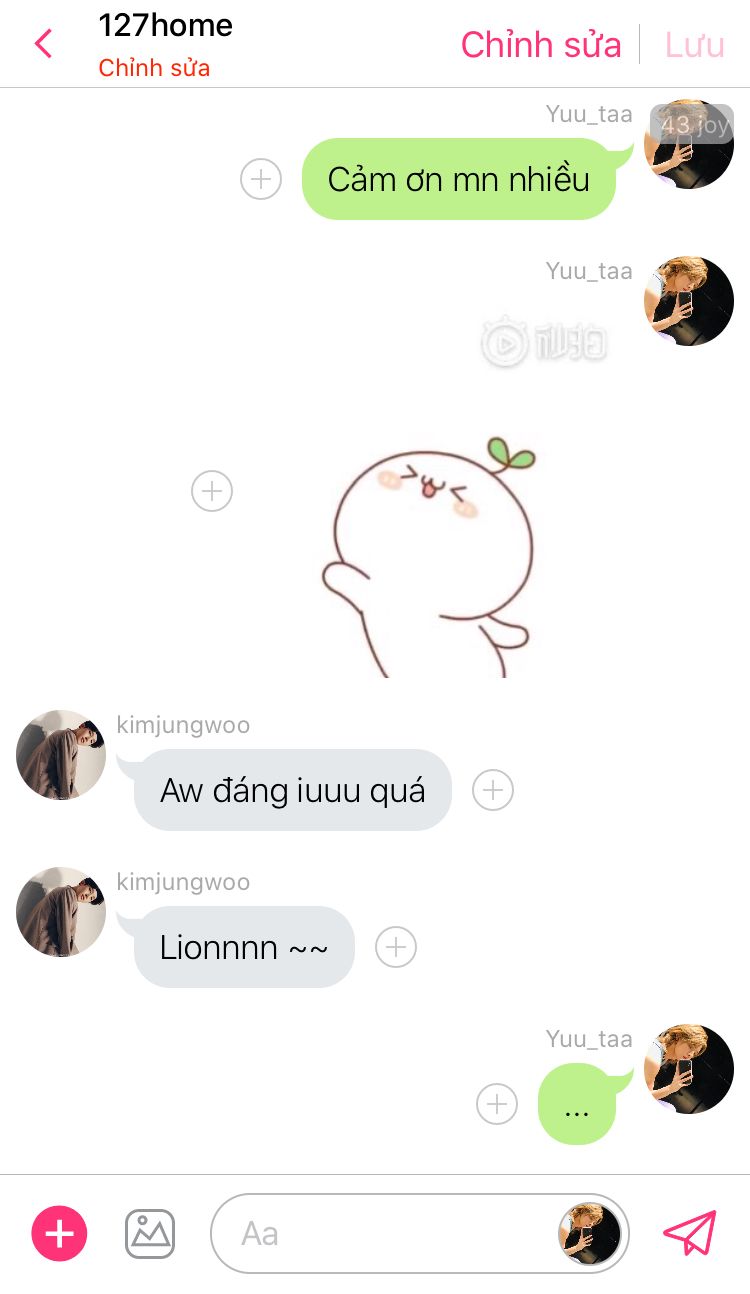Tap plus beside "Lionnnn ~~" message
Image resolution: width=750 pixels, height=1294 pixels.
pos(395,947)
